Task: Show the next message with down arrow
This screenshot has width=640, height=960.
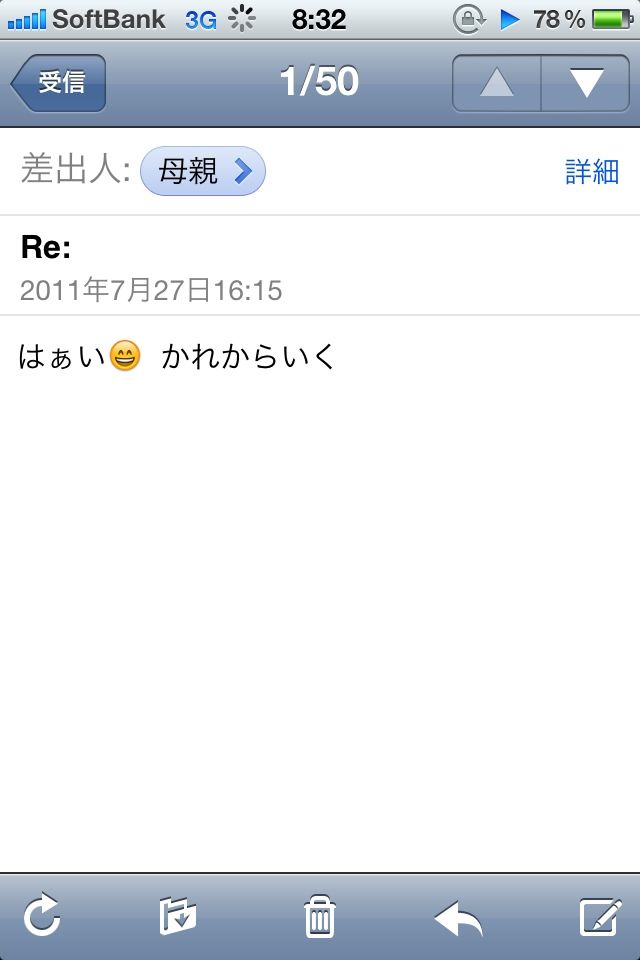Action: point(585,83)
